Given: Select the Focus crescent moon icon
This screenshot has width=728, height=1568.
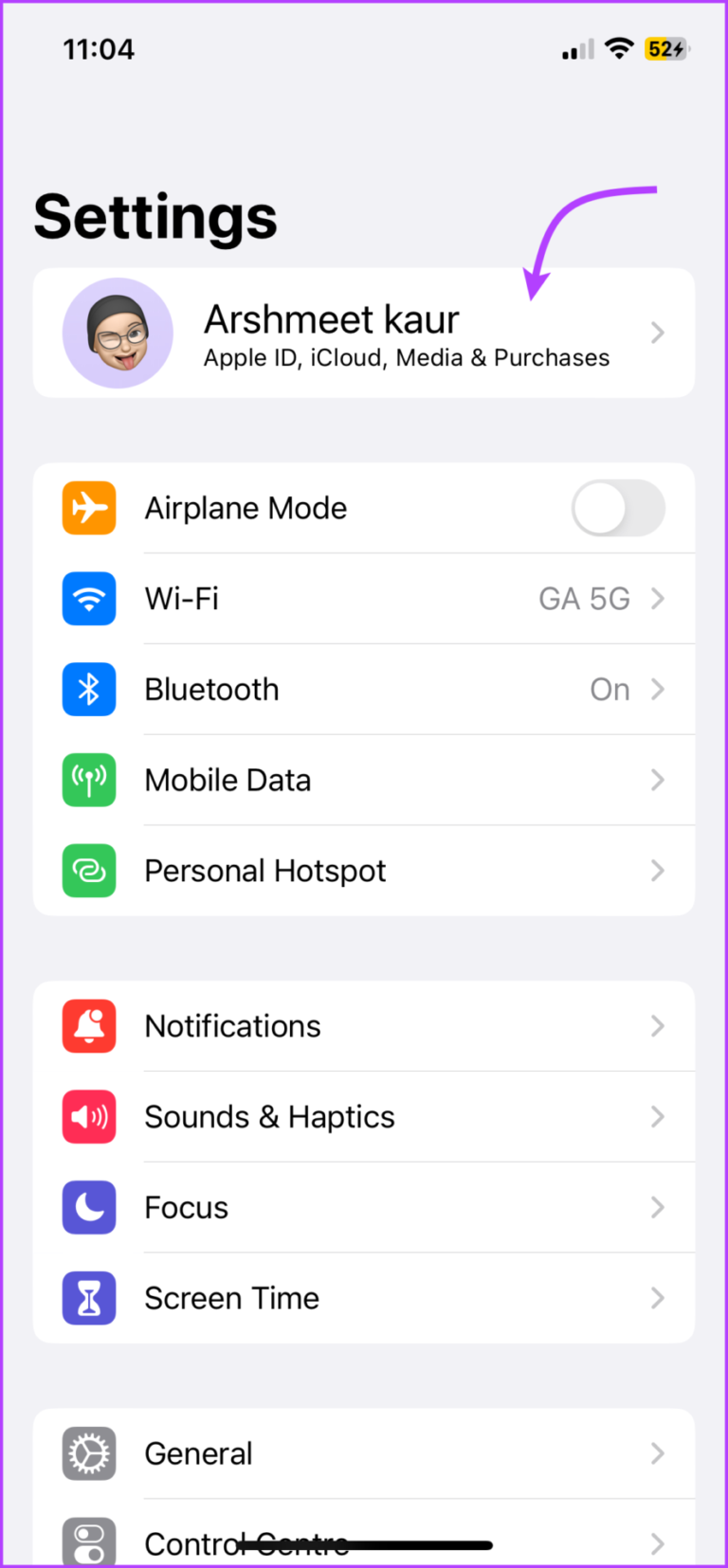Looking at the screenshot, I should 88,1207.
